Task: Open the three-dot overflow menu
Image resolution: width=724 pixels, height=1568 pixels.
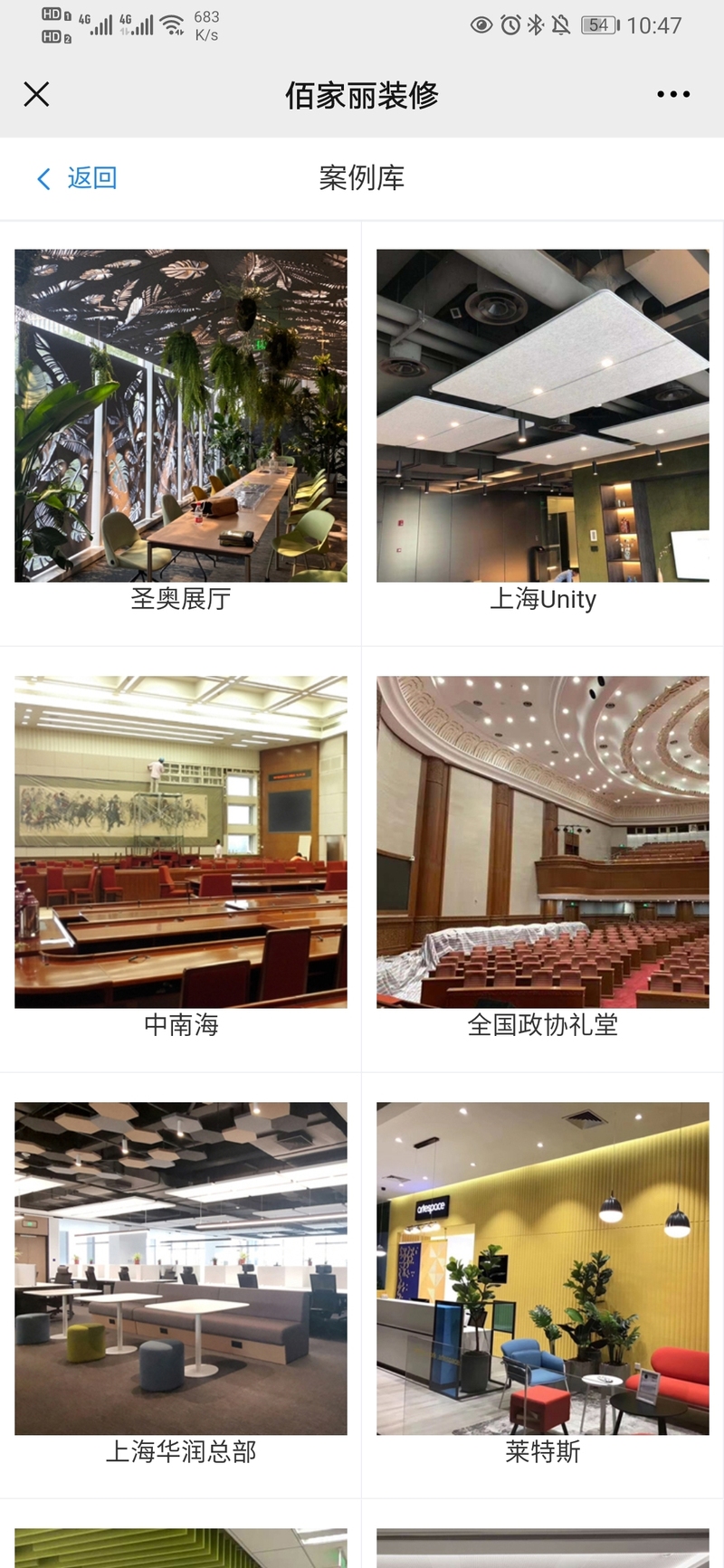Action: coord(673,94)
